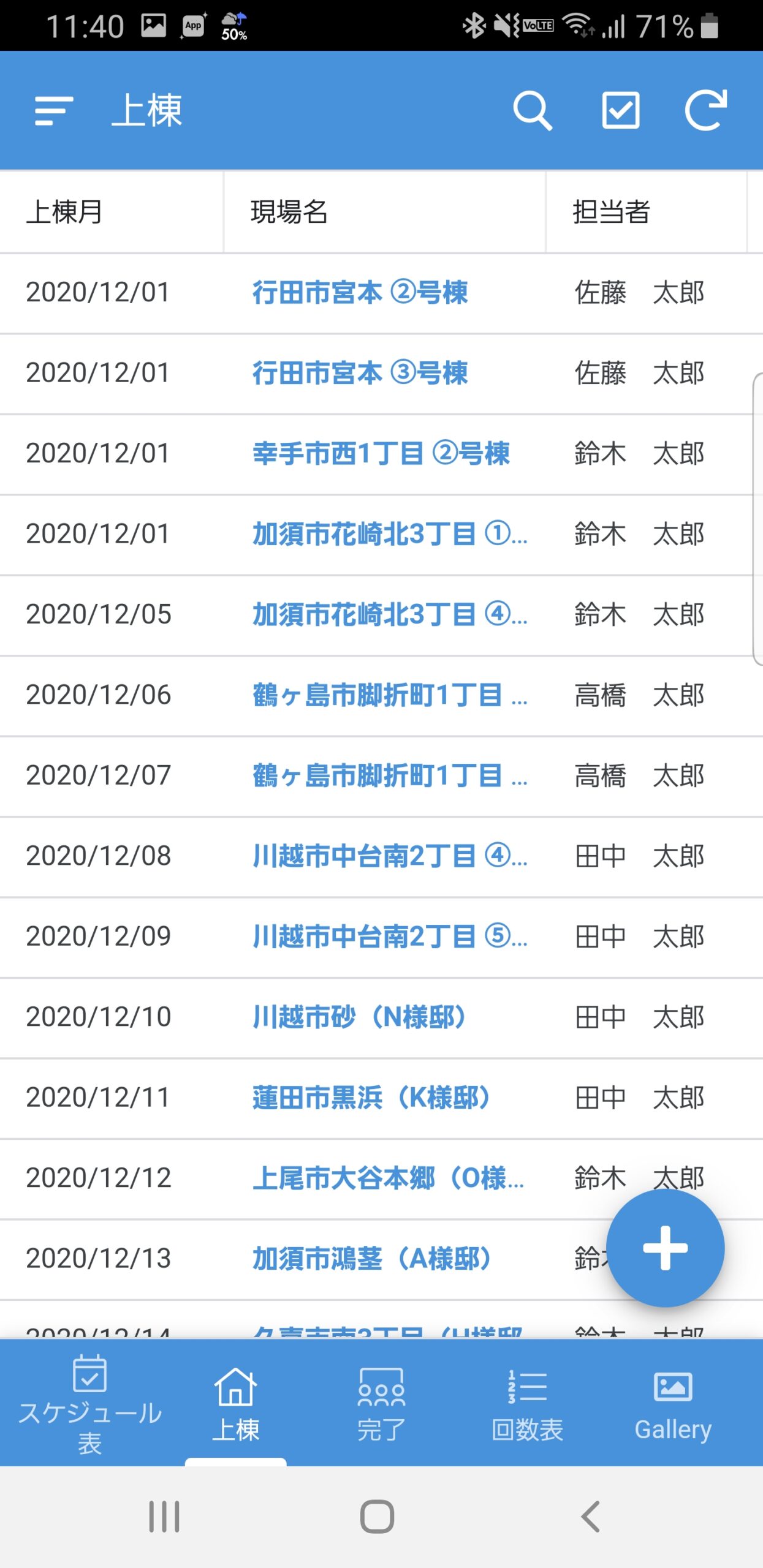Open 加須市鴻茎（A様邸） record
This screenshot has height=1568, width=763.
pos(372,1259)
